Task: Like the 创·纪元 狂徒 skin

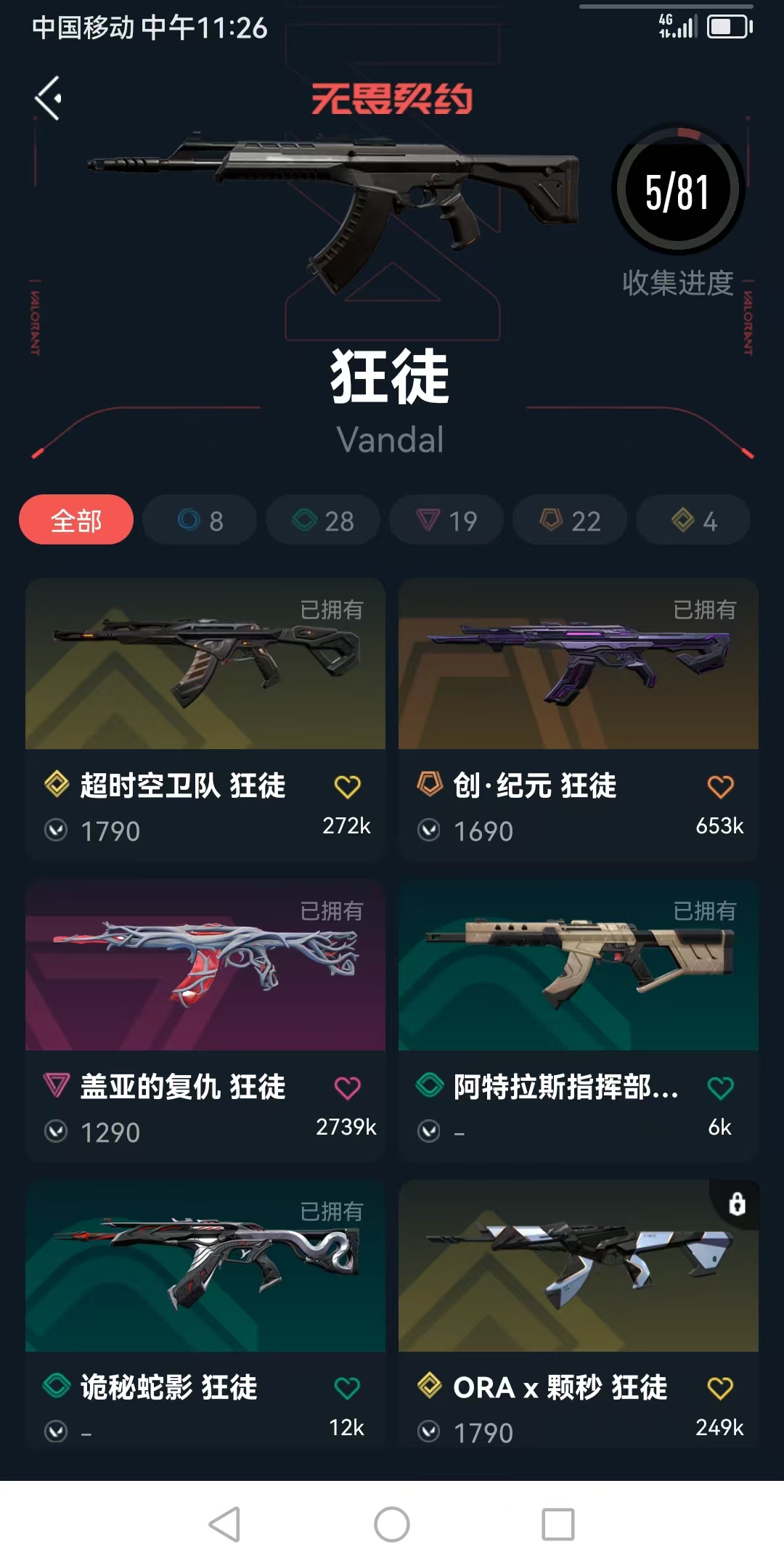Action: (x=720, y=786)
